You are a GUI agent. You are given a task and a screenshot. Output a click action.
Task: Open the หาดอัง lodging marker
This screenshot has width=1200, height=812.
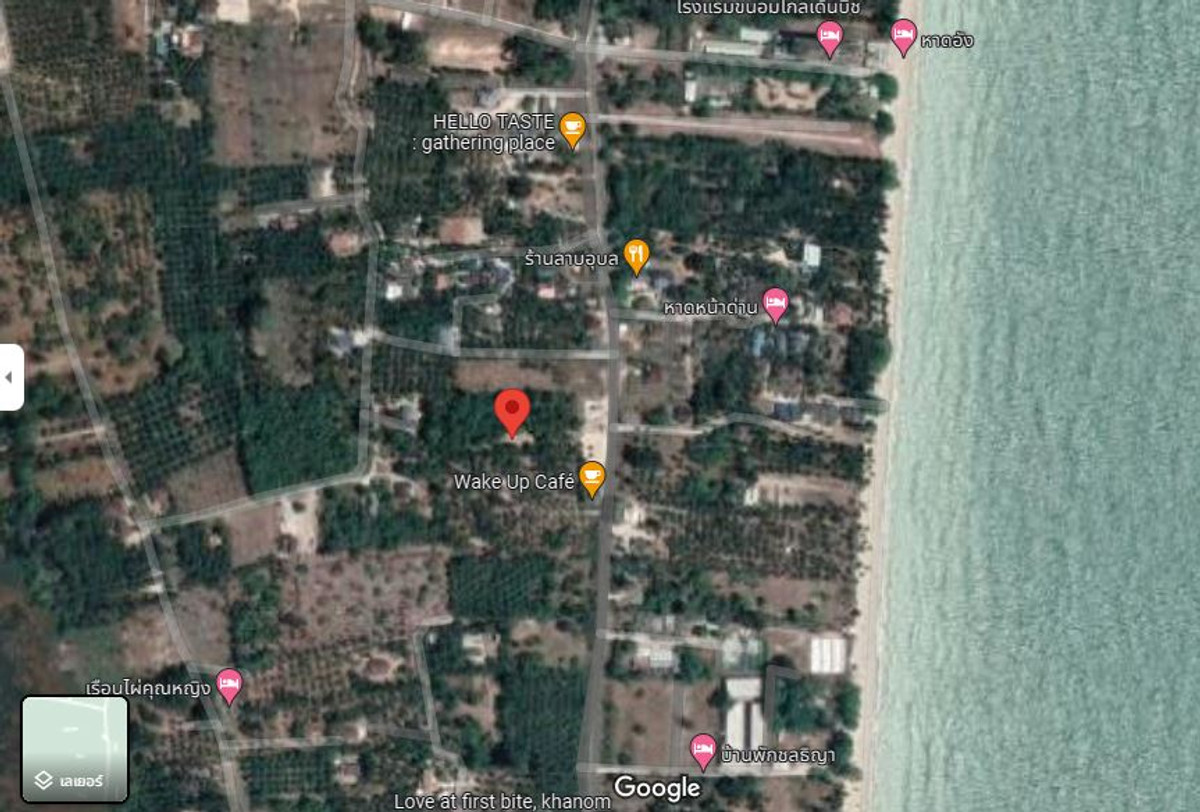click(x=904, y=36)
